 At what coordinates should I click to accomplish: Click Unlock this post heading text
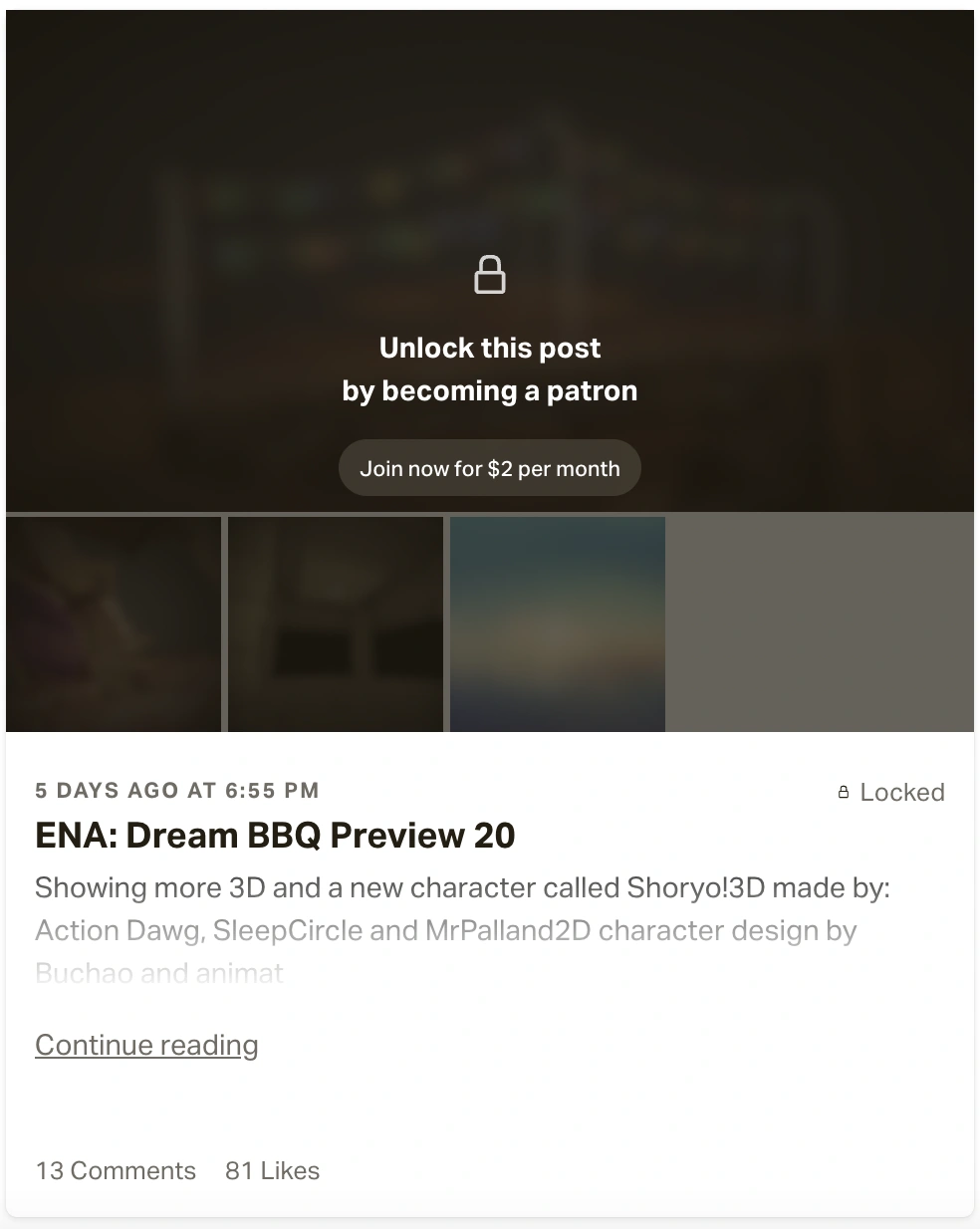pyautogui.click(x=489, y=348)
